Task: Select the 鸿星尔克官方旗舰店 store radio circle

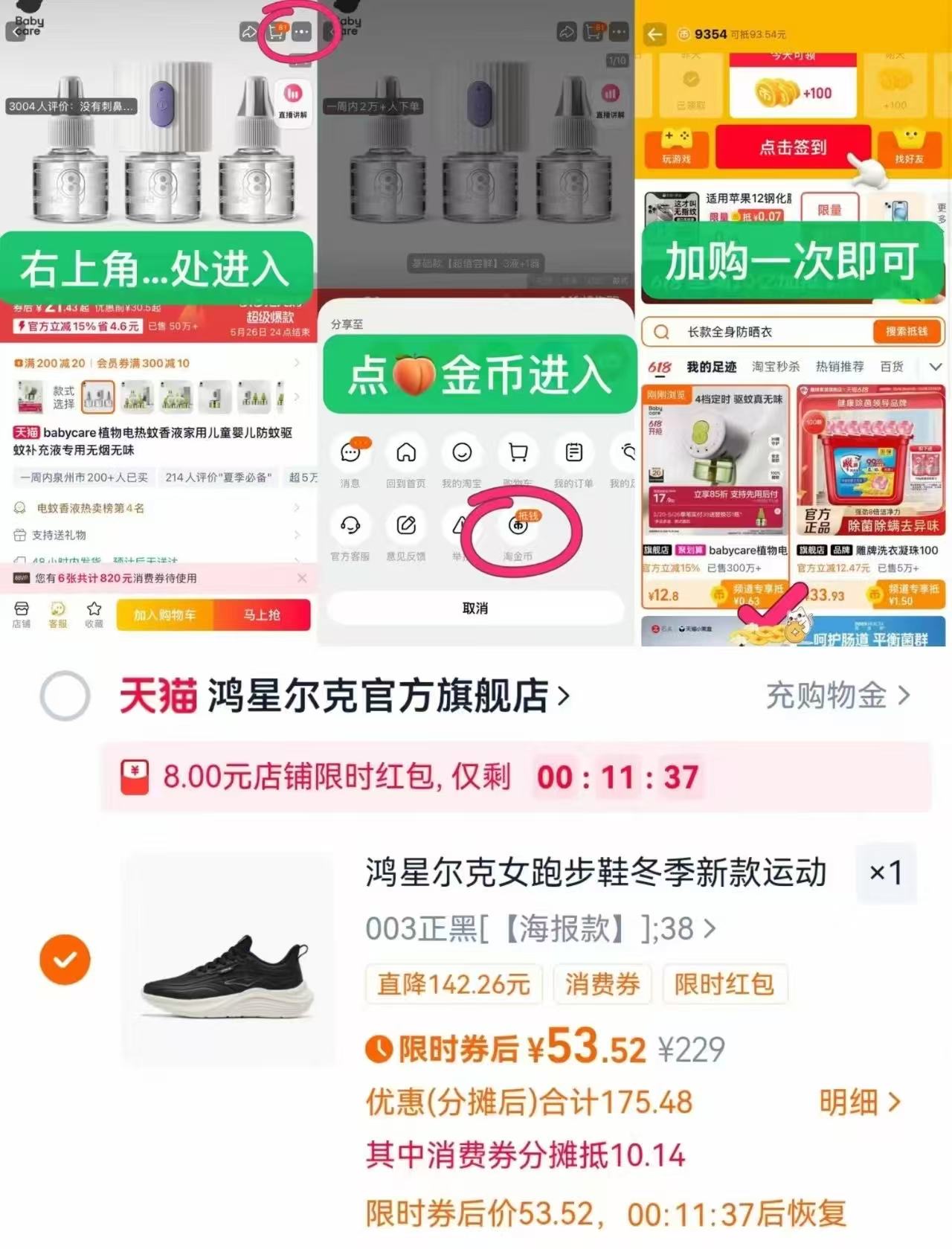Action: pos(65,695)
